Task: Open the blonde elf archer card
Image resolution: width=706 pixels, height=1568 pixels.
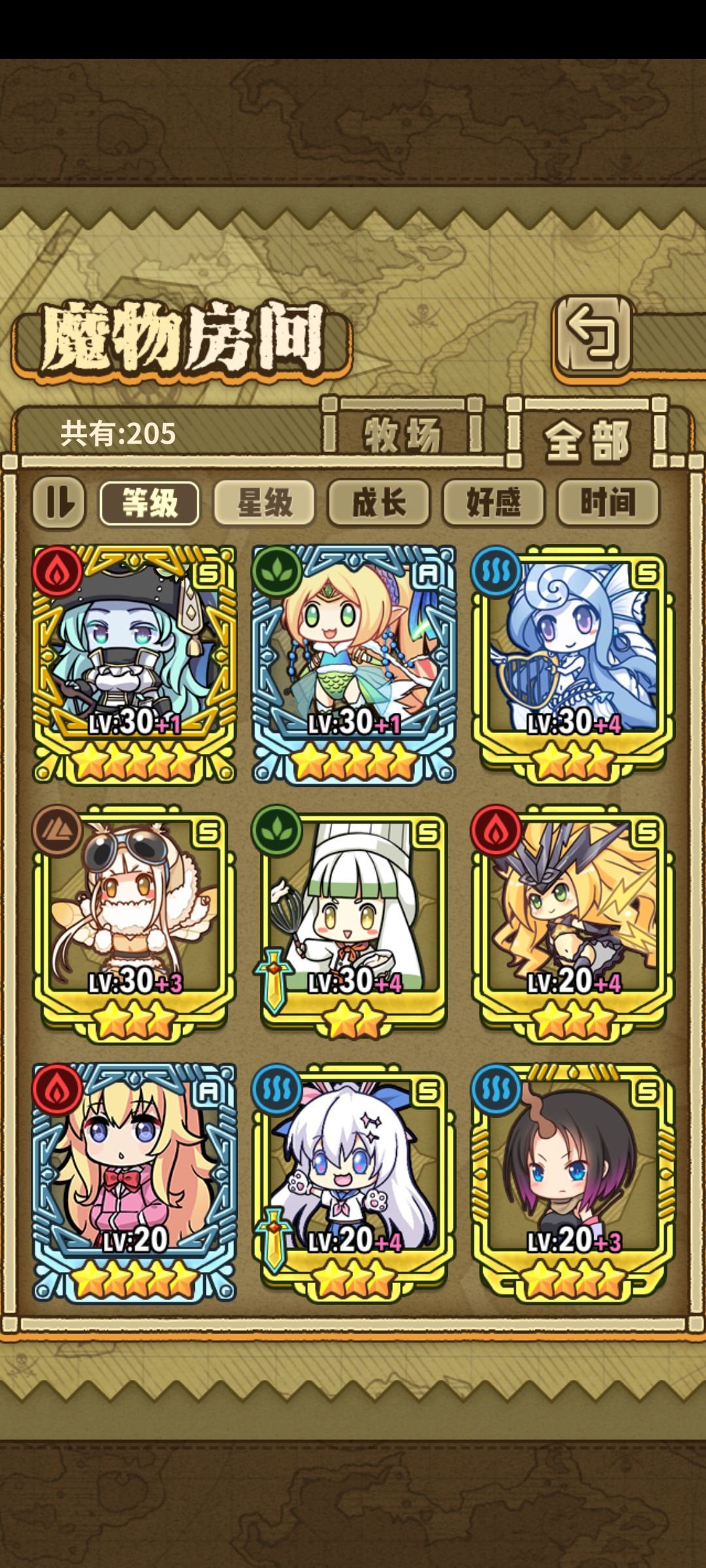Action: (x=354, y=664)
